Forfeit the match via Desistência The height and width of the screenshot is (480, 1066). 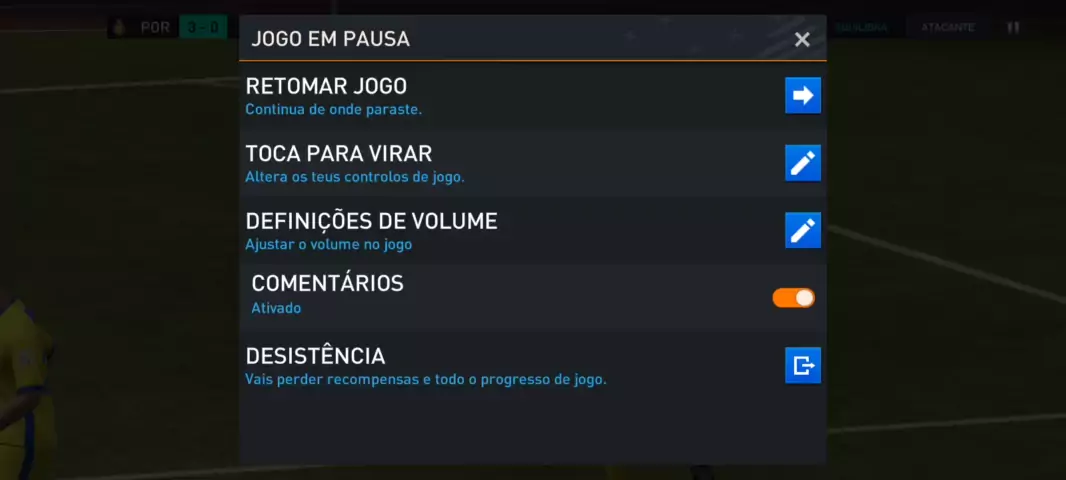(x=802, y=366)
